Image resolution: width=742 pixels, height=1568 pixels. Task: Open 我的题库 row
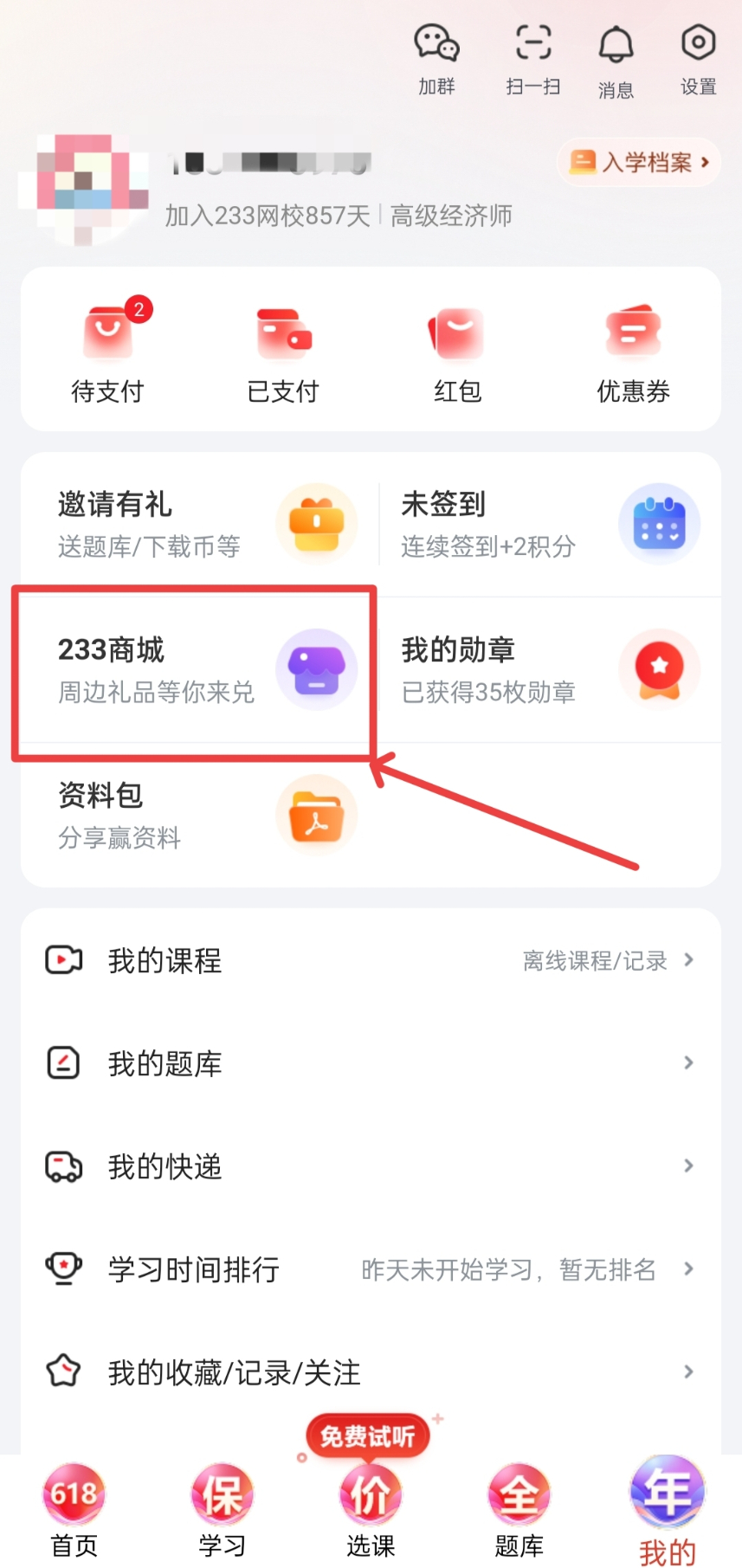(371, 1063)
